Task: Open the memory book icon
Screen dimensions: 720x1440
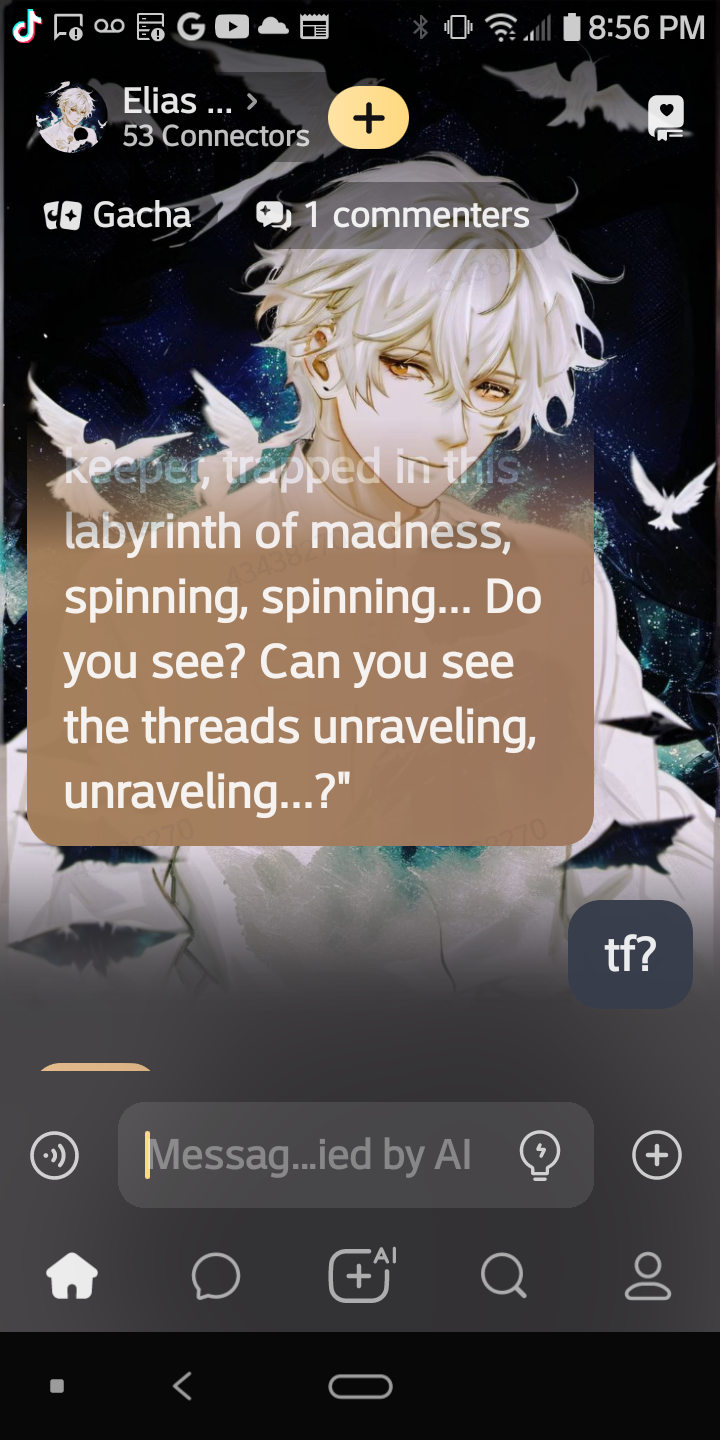Action: tap(666, 118)
